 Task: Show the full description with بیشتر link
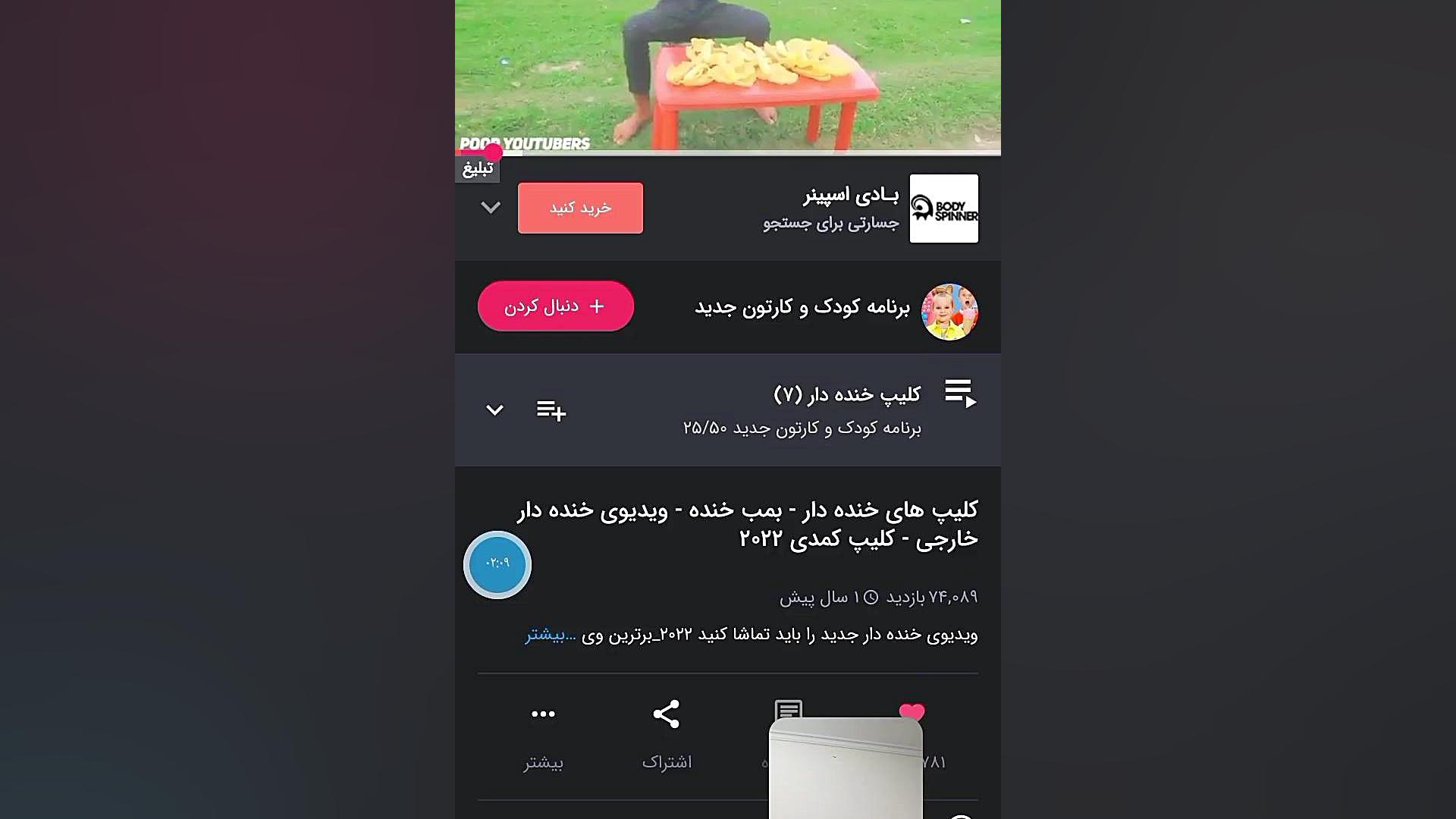pyautogui.click(x=551, y=635)
